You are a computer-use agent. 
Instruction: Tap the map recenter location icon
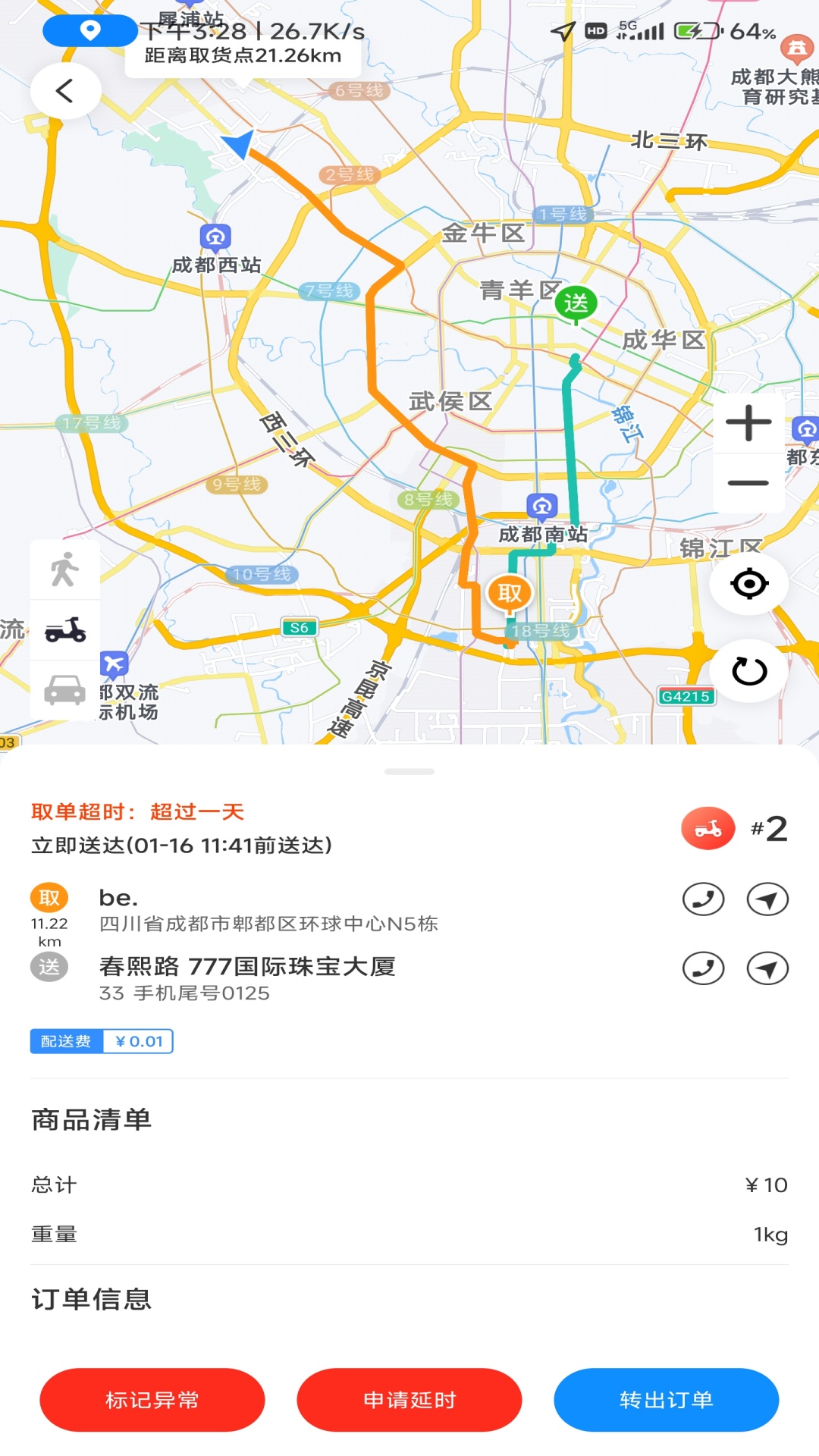pos(748,584)
